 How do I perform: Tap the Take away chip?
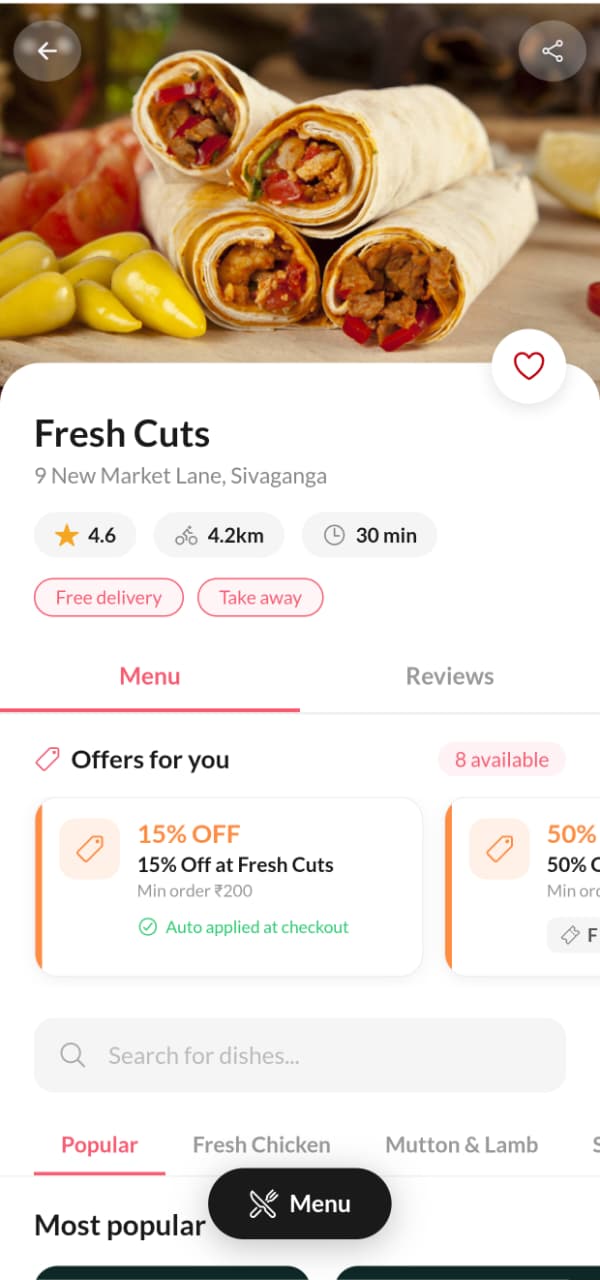tap(260, 598)
